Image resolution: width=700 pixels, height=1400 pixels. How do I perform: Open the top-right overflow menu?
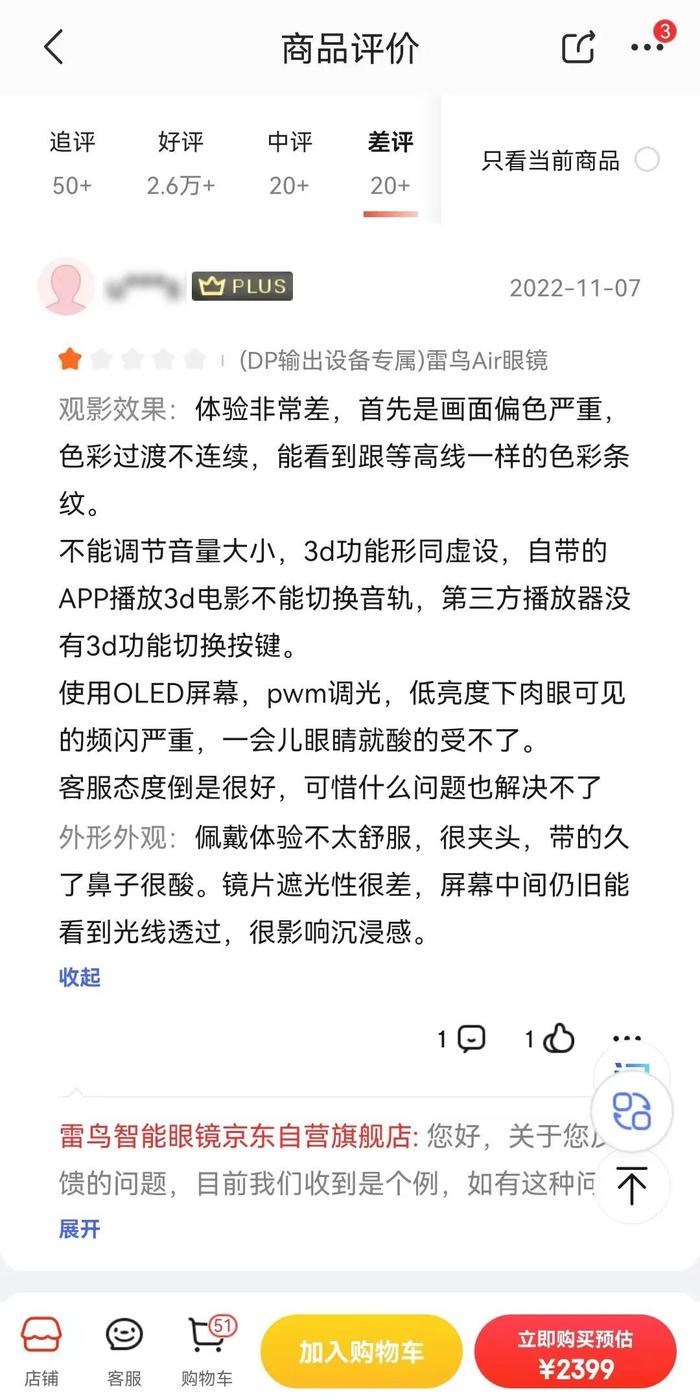(646, 48)
